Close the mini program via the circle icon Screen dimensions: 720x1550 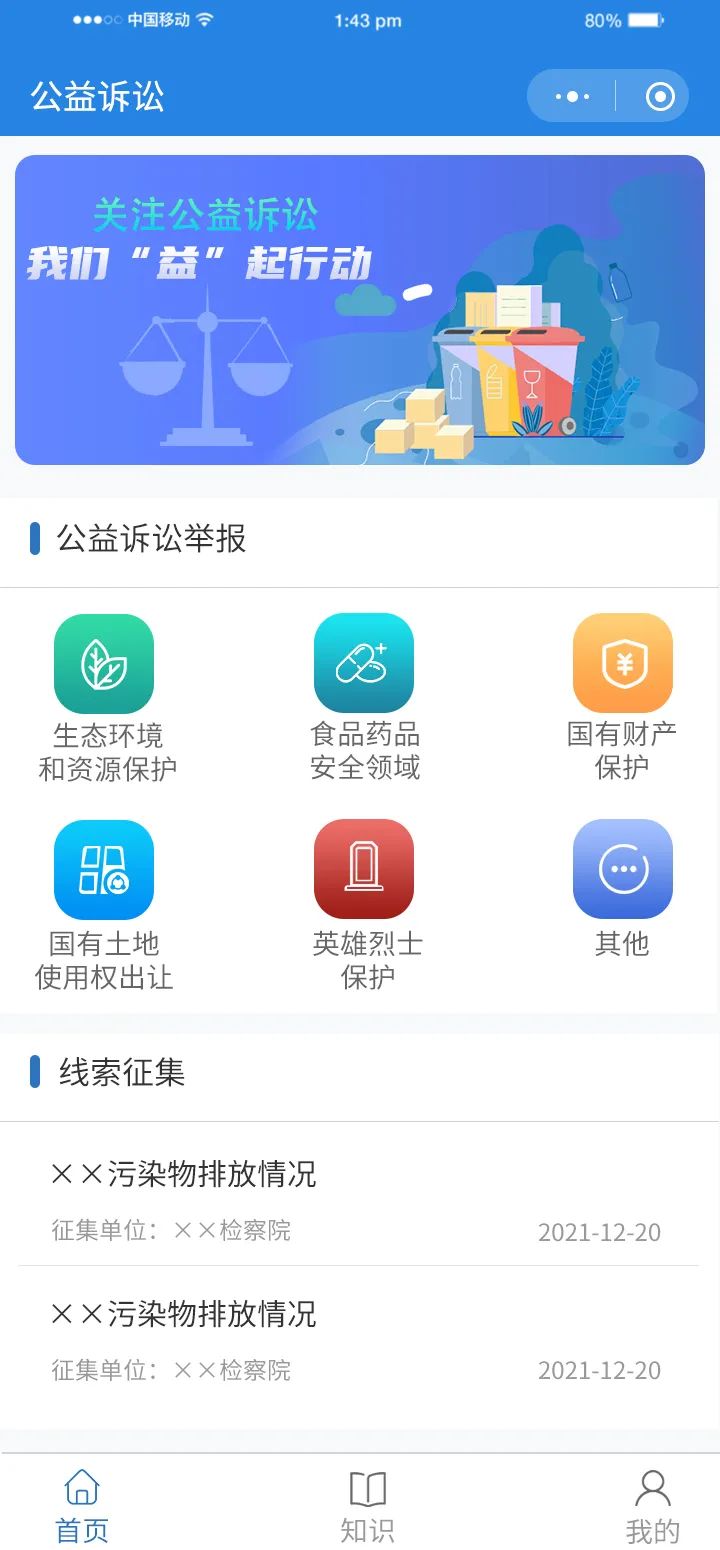tap(660, 97)
